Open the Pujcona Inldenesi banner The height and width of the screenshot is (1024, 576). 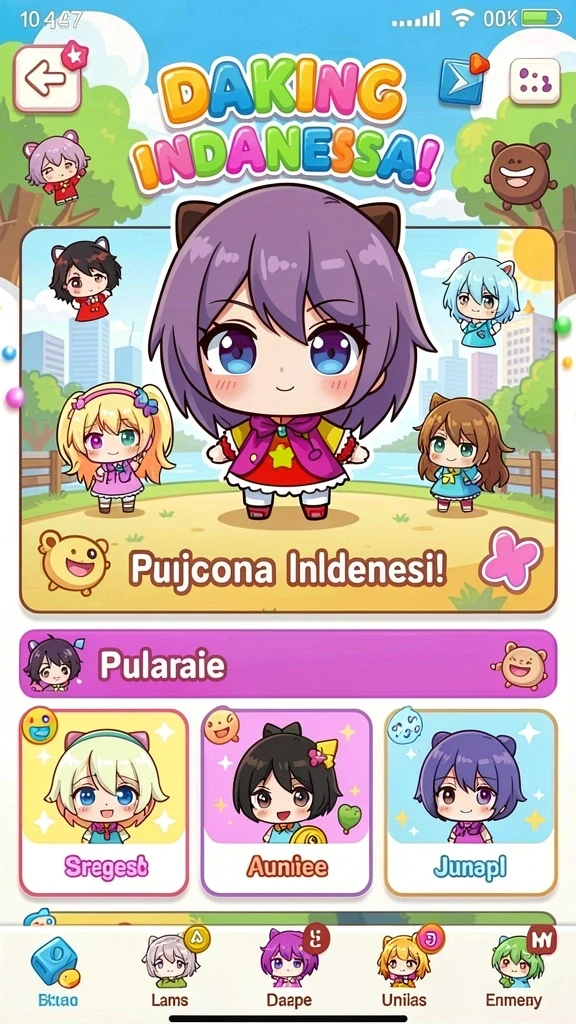click(x=288, y=420)
